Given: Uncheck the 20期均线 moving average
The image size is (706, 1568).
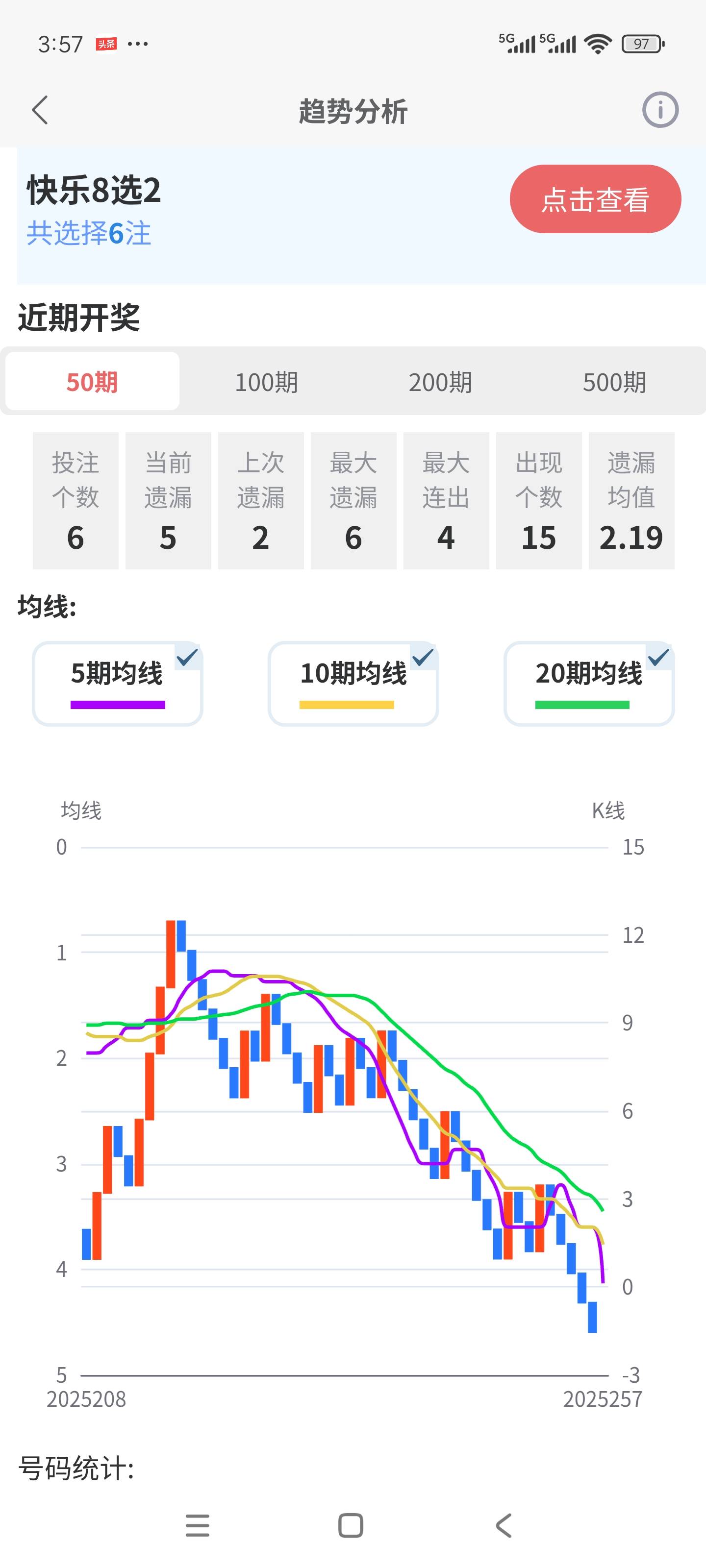Looking at the screenshot, I should click(588, 683).
